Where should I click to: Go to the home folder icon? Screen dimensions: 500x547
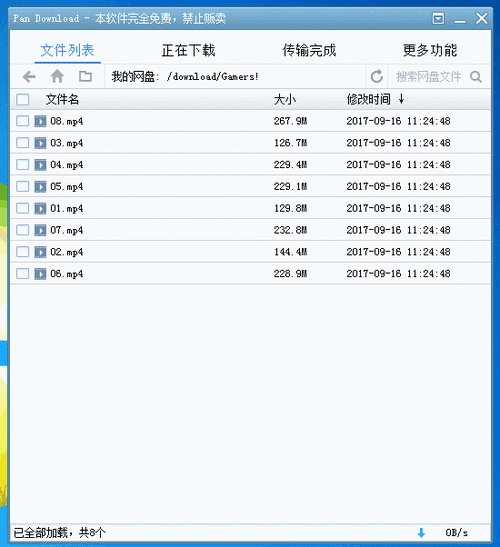click(57, 76)
